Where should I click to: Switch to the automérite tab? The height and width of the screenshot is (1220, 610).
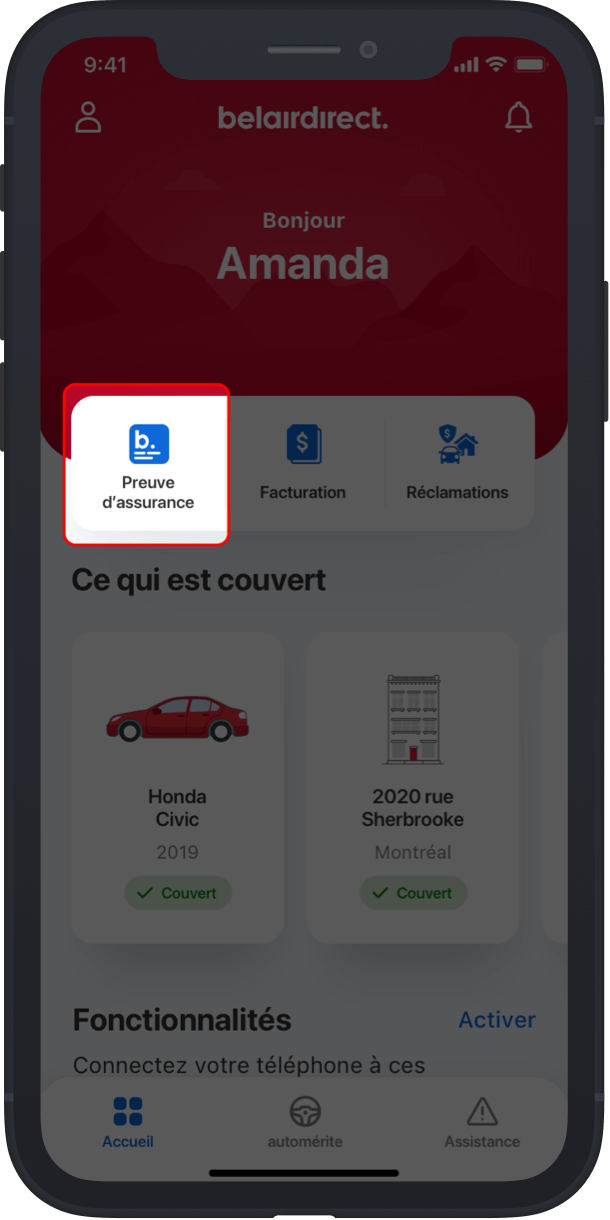(x=304, y=1121)
